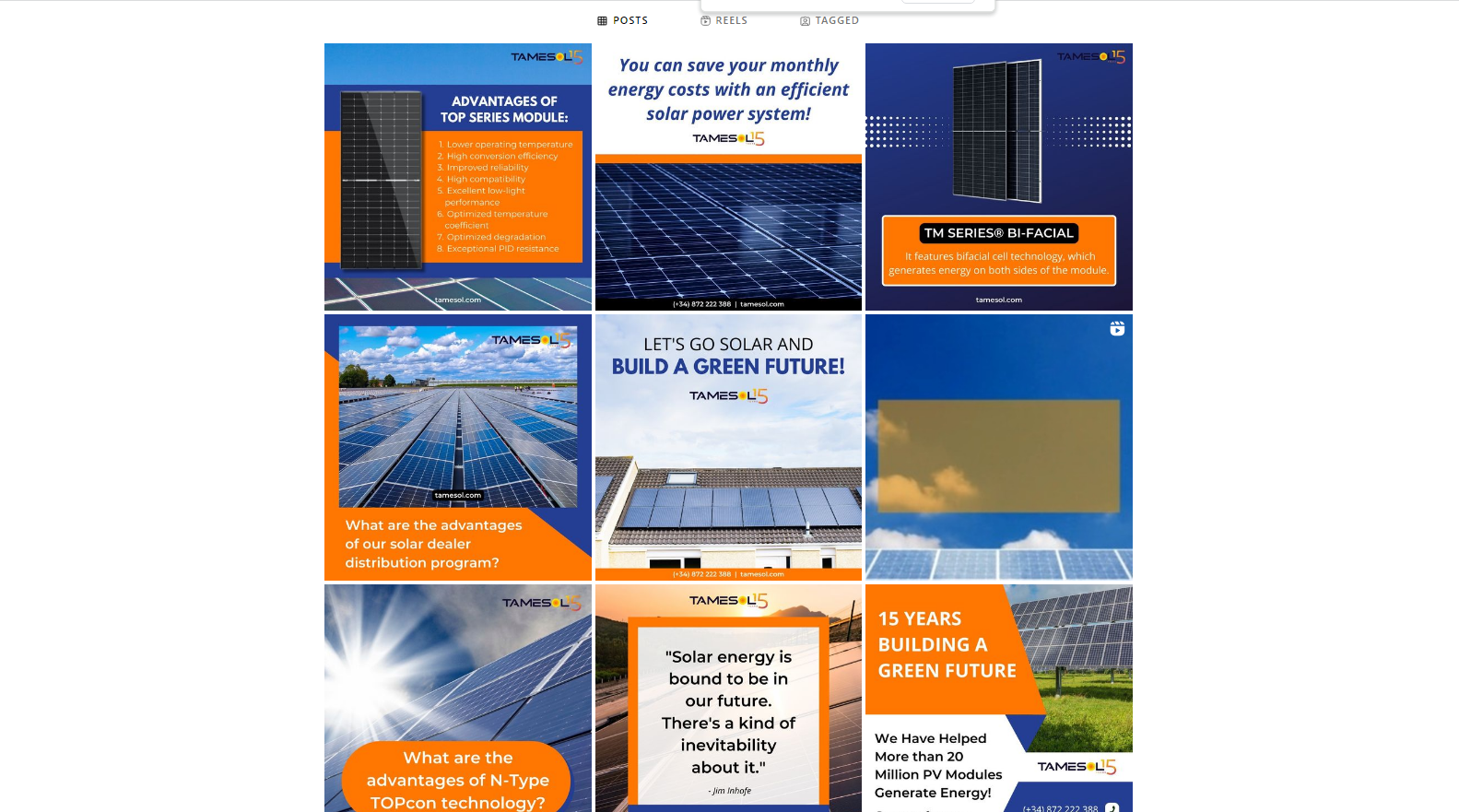Screen dimensions: 1459x812
Task: Select the Posts tab
Action: (622, 20)
